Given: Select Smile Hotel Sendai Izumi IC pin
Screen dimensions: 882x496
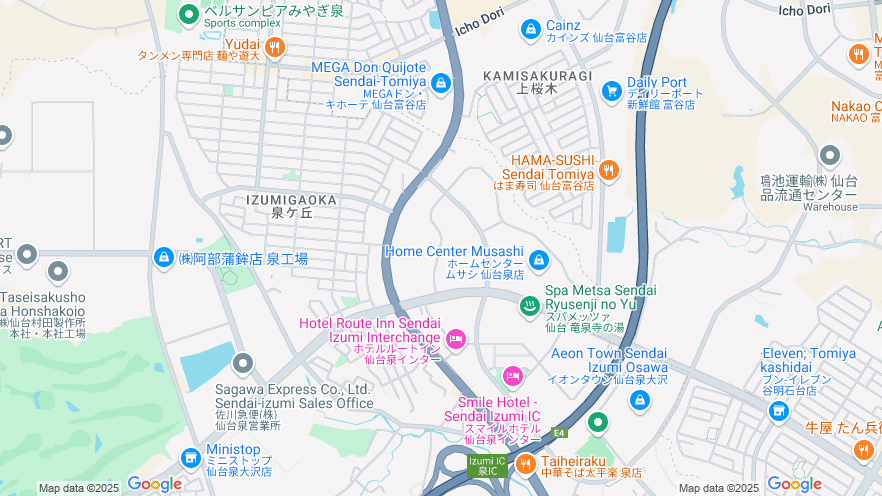Looking at the screenshot, I should pyautogui.click(x=512, y=377).
